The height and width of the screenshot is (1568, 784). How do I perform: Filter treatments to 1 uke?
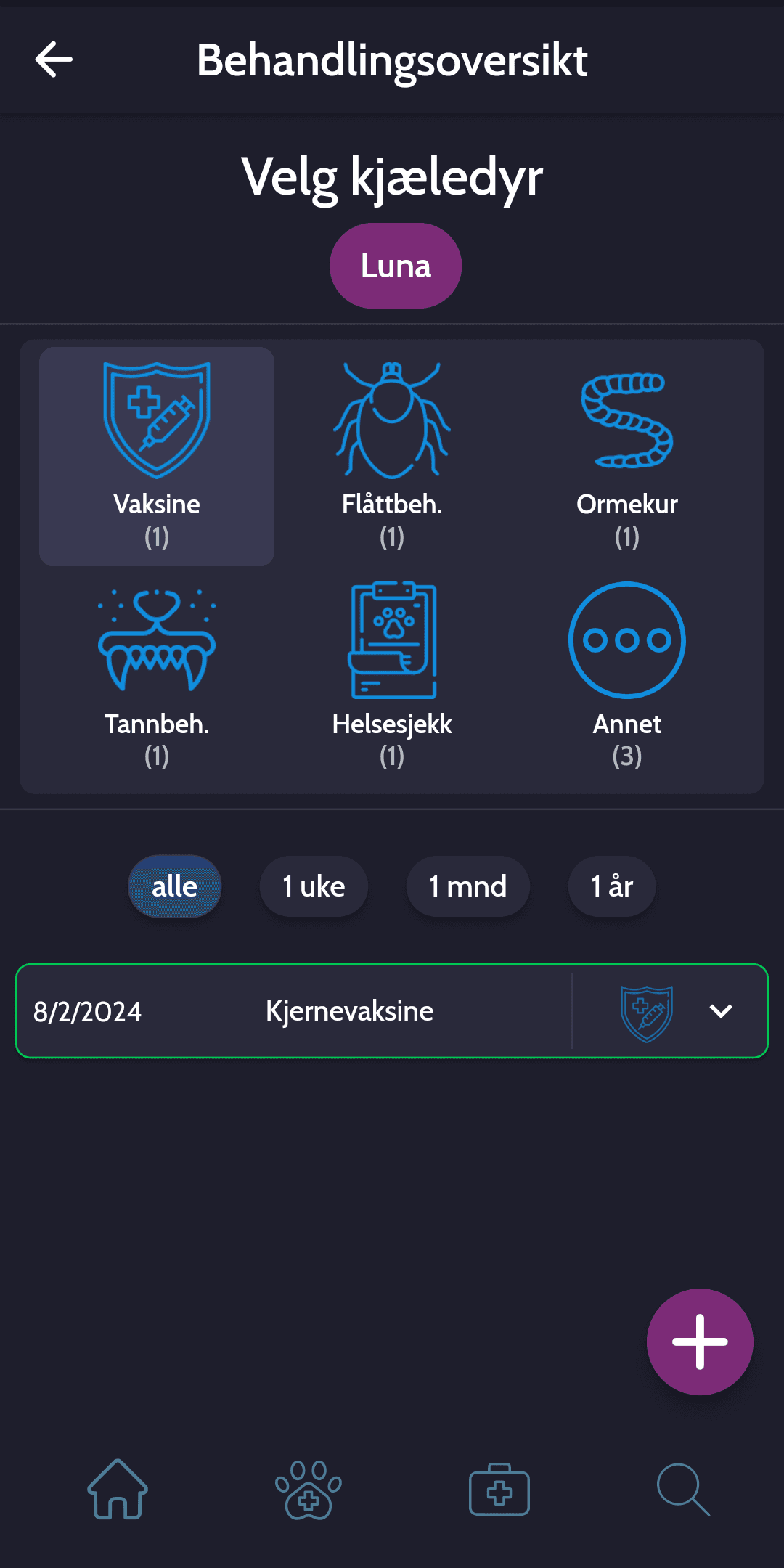314,886
